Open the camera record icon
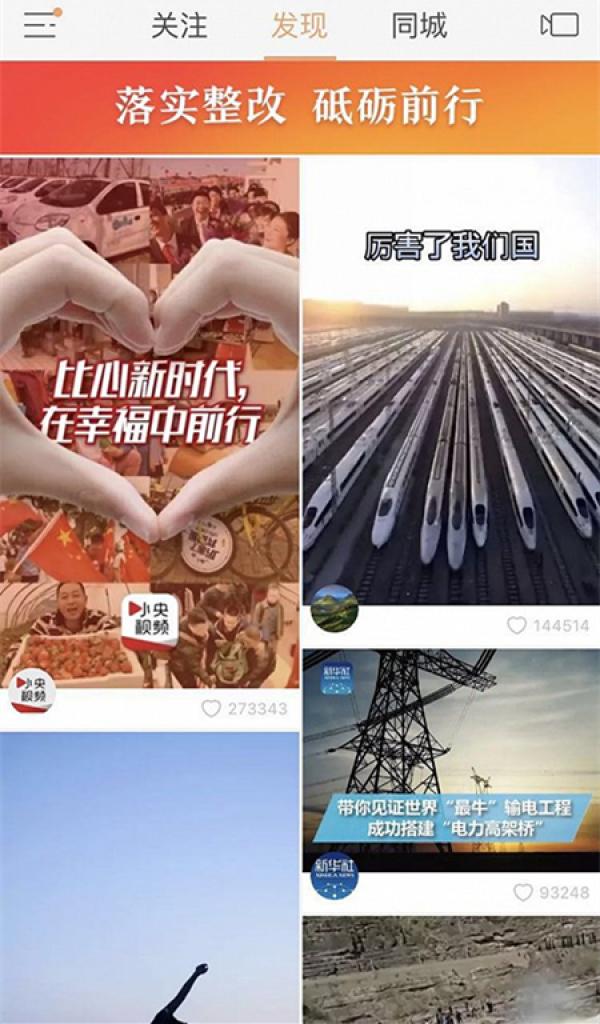This screenshot has height=1024, width=600. point(560,25)
